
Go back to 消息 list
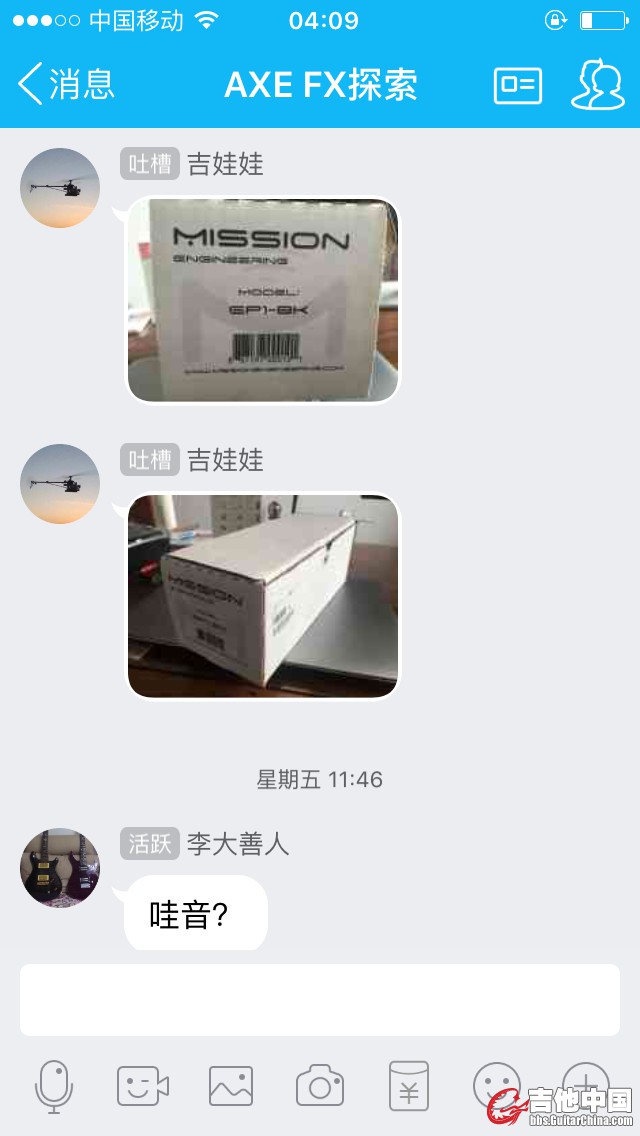point(66,85)
